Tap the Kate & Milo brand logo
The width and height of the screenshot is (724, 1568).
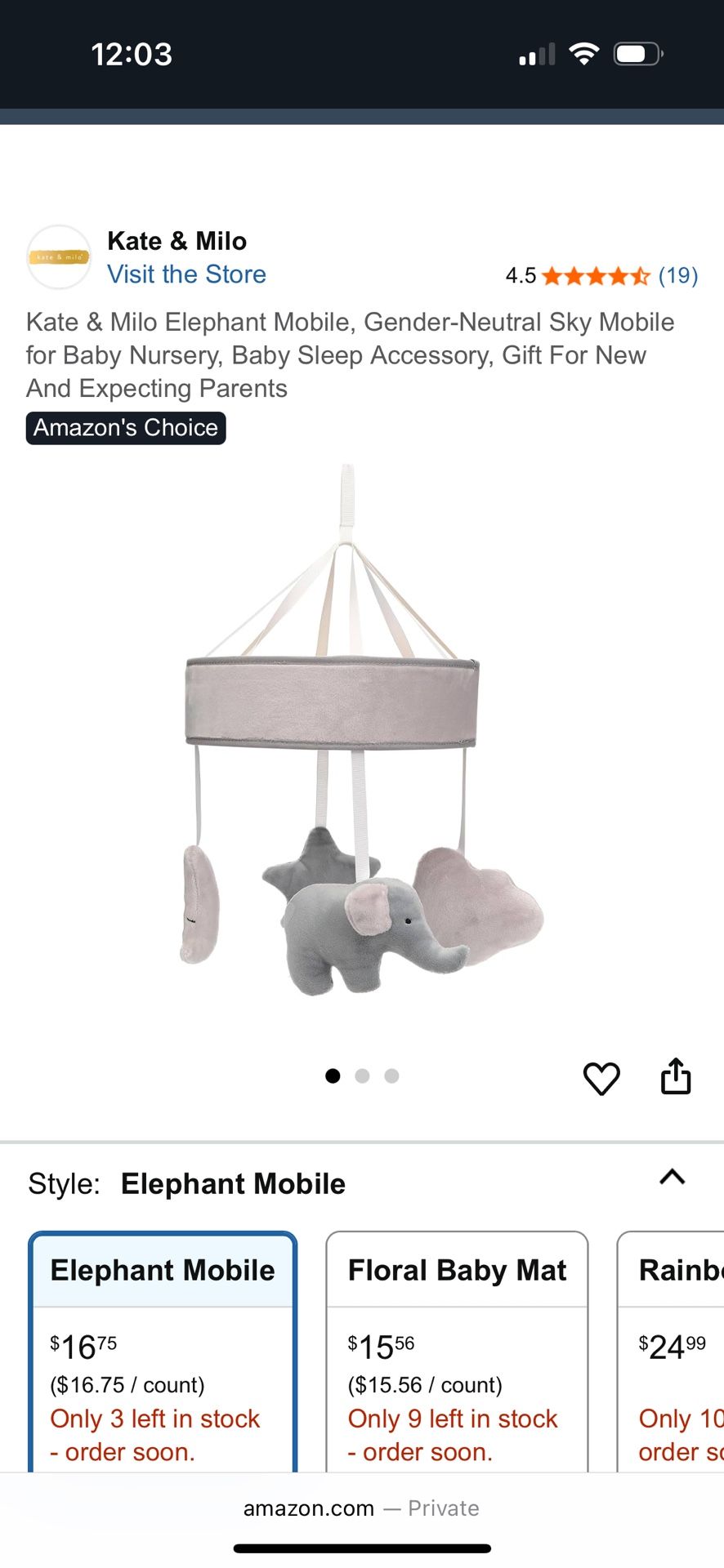pos(59,257)
